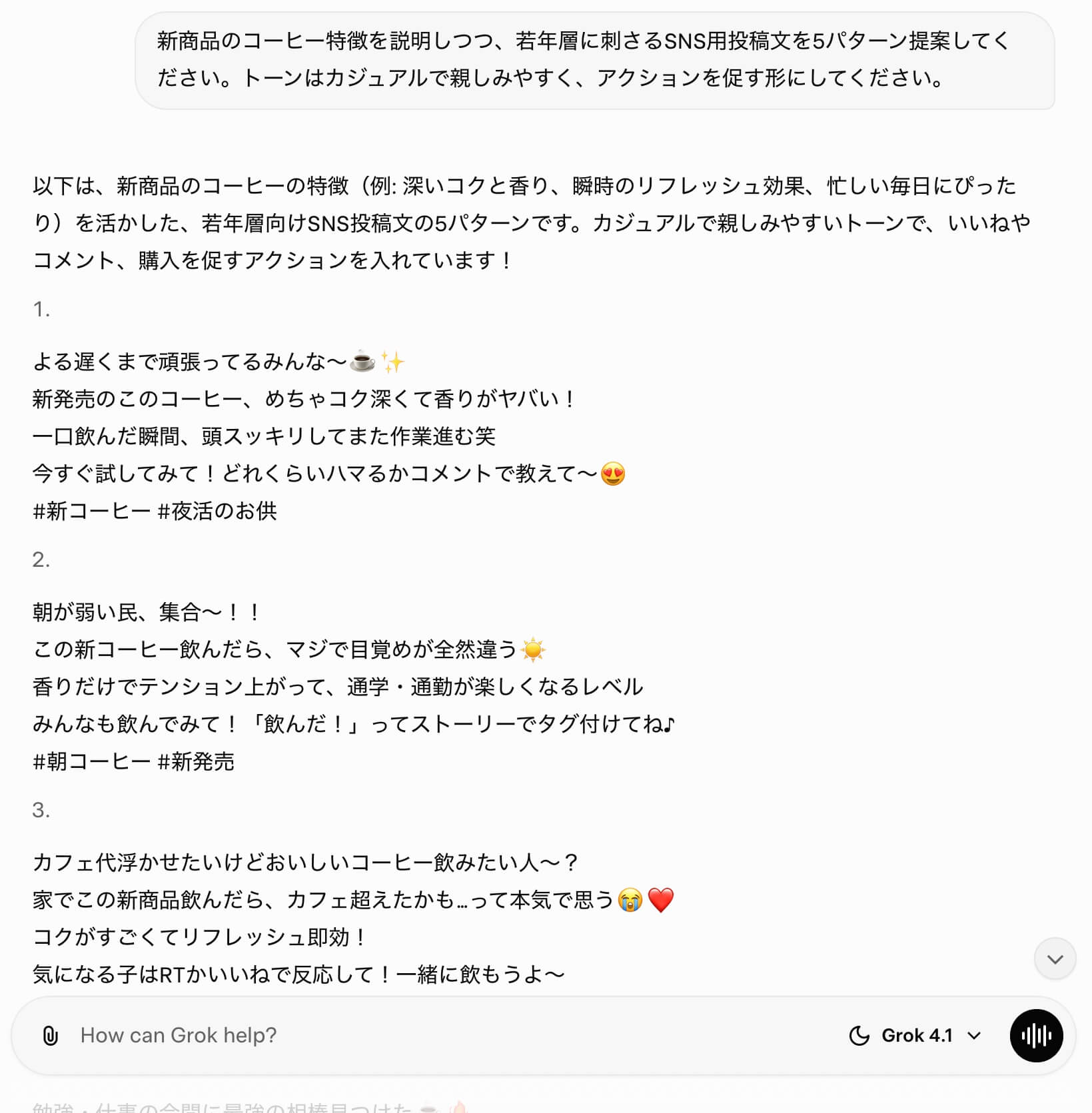Image resolution: width=1092 pixels, height=1113 pixels.
Task: Focus the 'How can Grok help?' input
Action: click(400, 1035)
